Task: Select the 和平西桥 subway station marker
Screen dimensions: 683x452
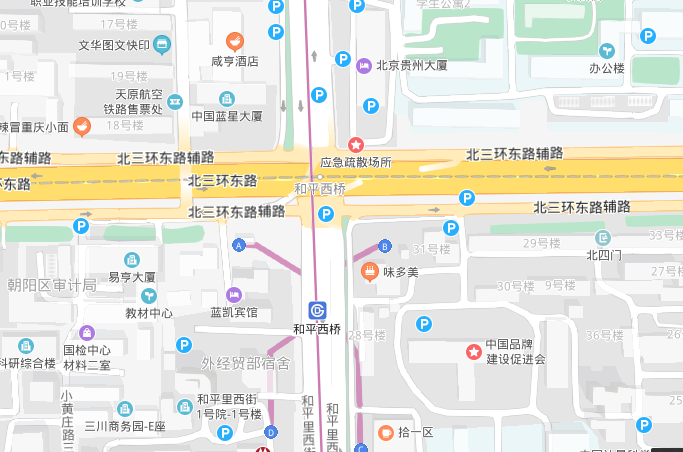Action: click(x=317, y=310)
